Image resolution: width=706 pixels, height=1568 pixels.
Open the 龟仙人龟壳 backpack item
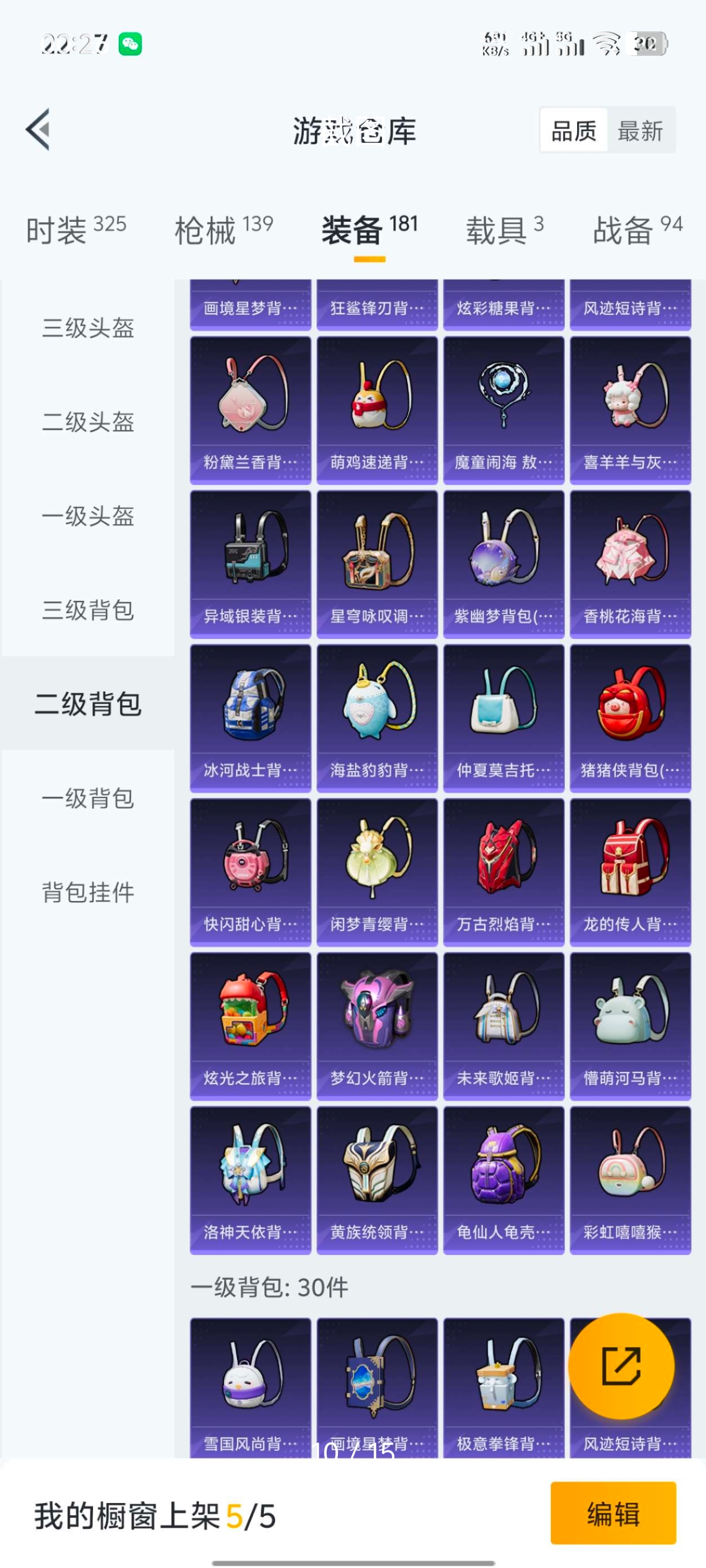click(x=504, y=1180)
